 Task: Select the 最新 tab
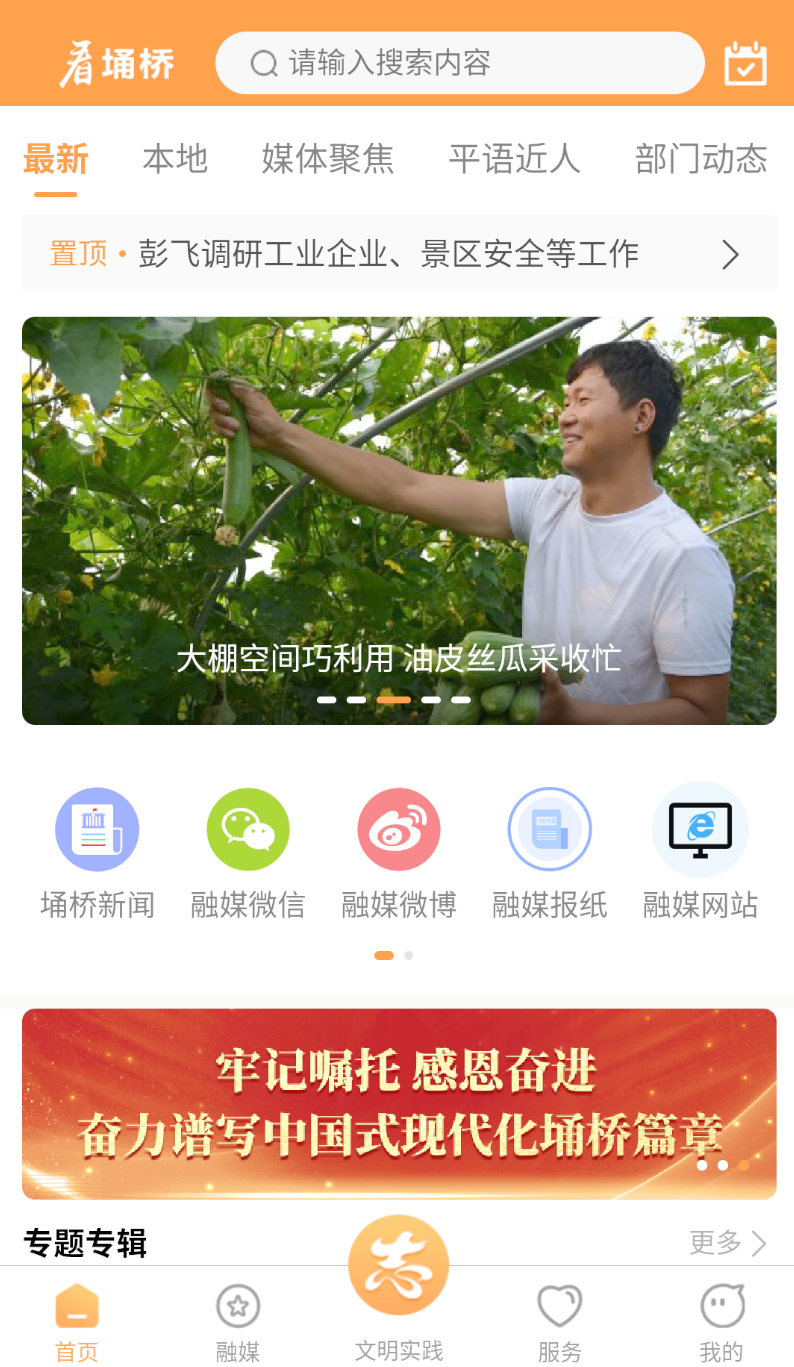pyautogui.click(x=56, y=159)
